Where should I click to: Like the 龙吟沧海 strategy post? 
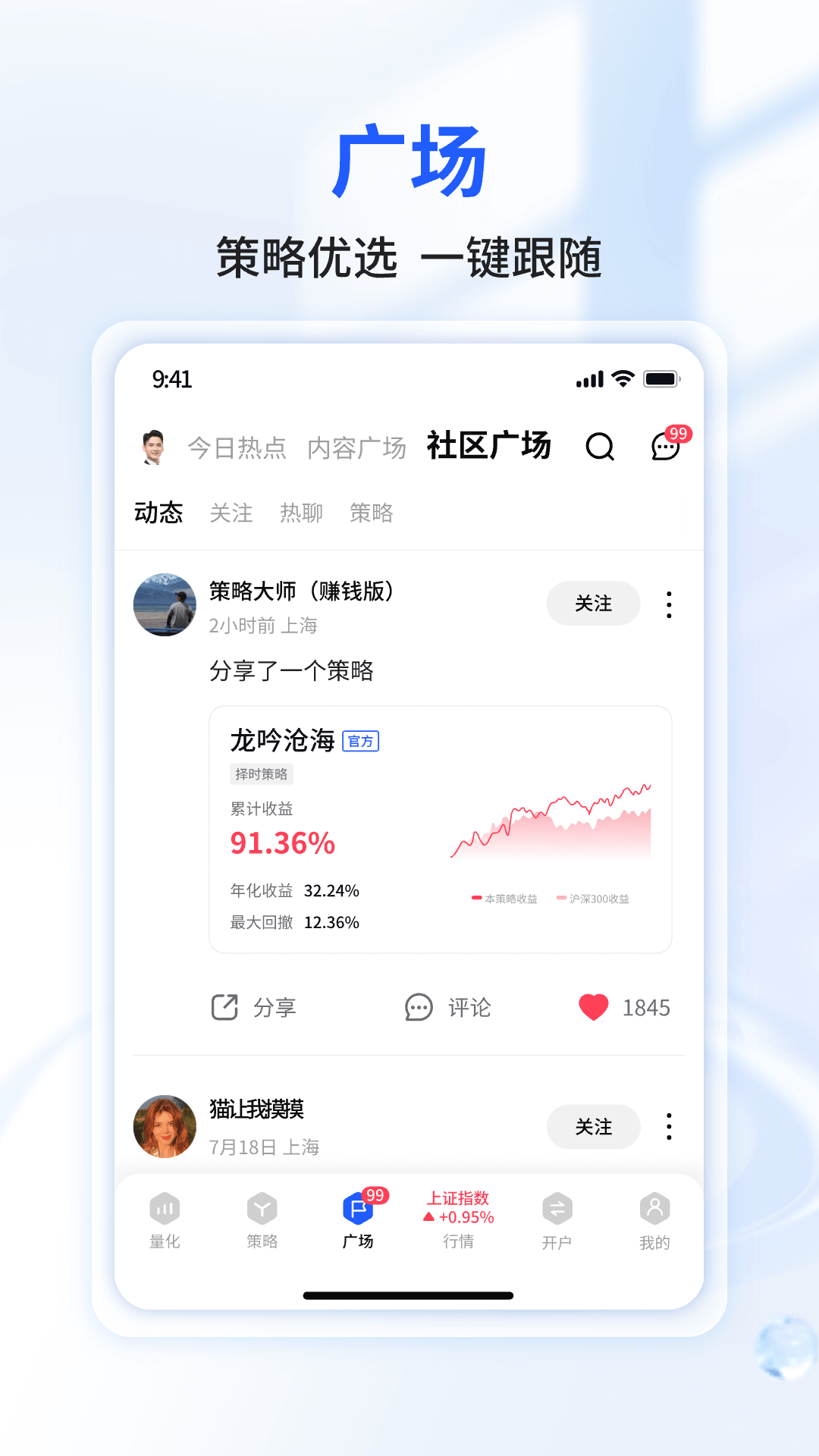(595, 1008)
